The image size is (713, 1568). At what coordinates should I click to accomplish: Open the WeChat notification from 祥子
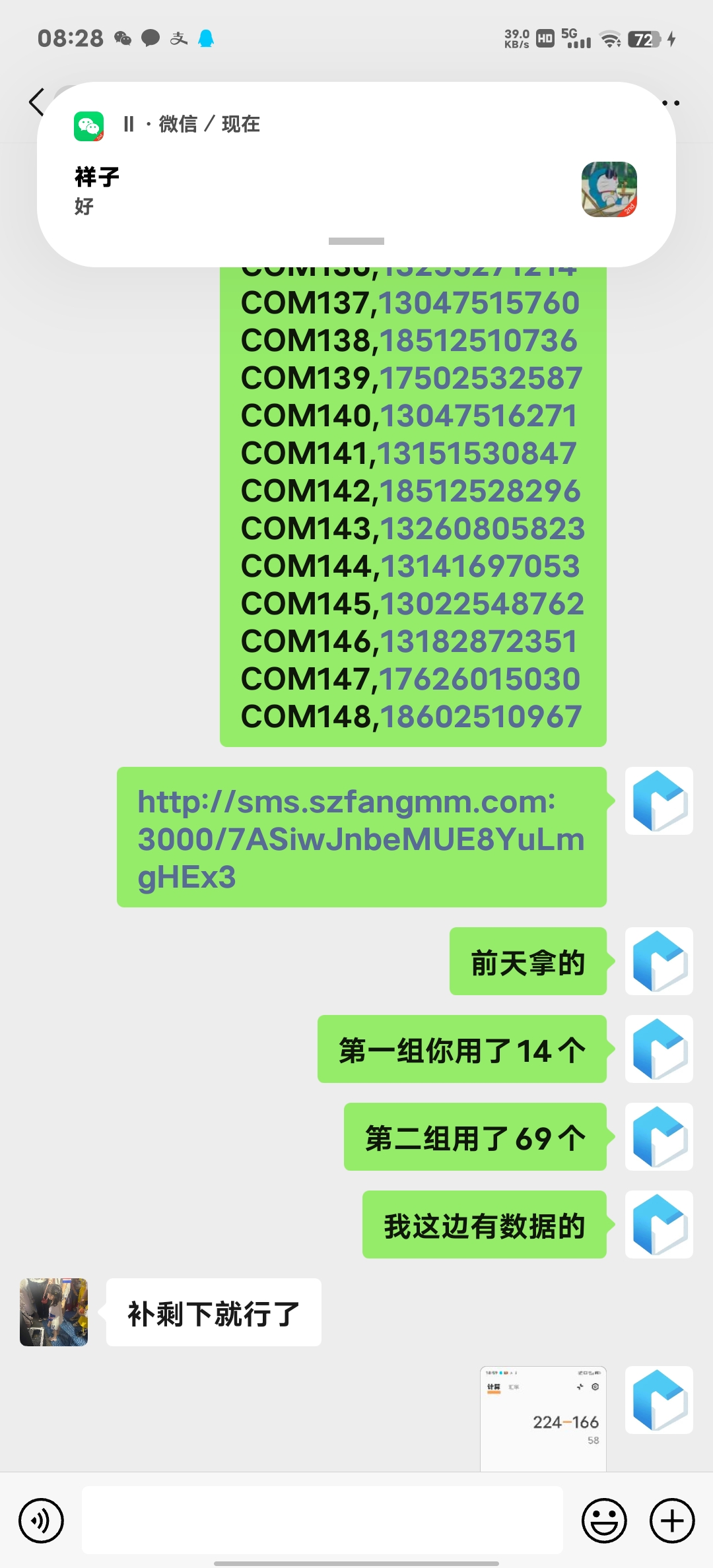point(356,174)
